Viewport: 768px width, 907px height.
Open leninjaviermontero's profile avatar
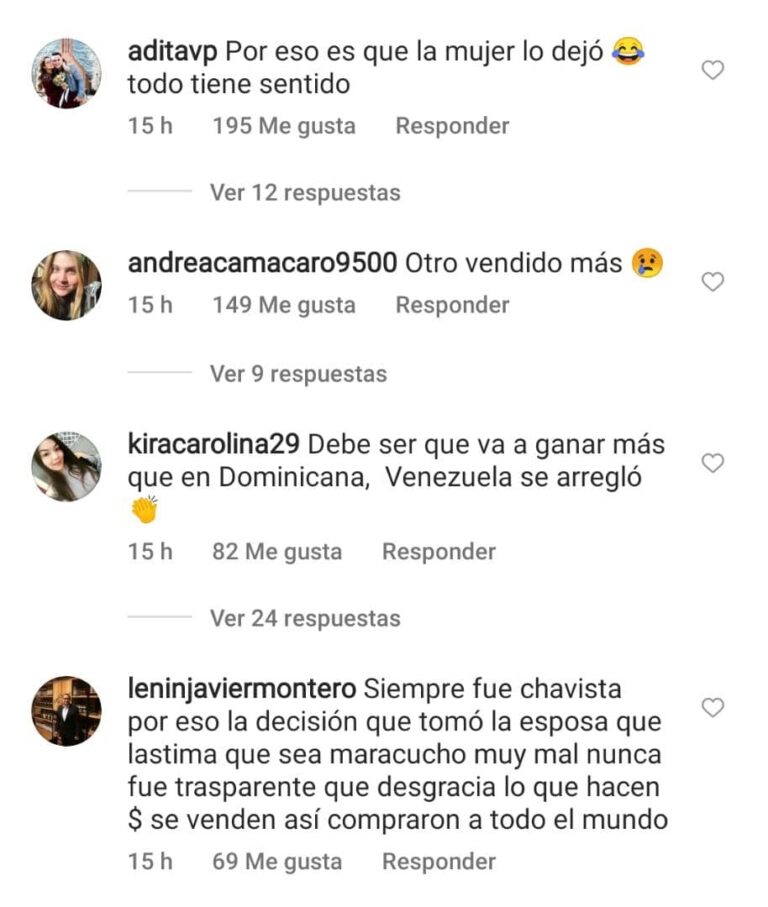66,711
